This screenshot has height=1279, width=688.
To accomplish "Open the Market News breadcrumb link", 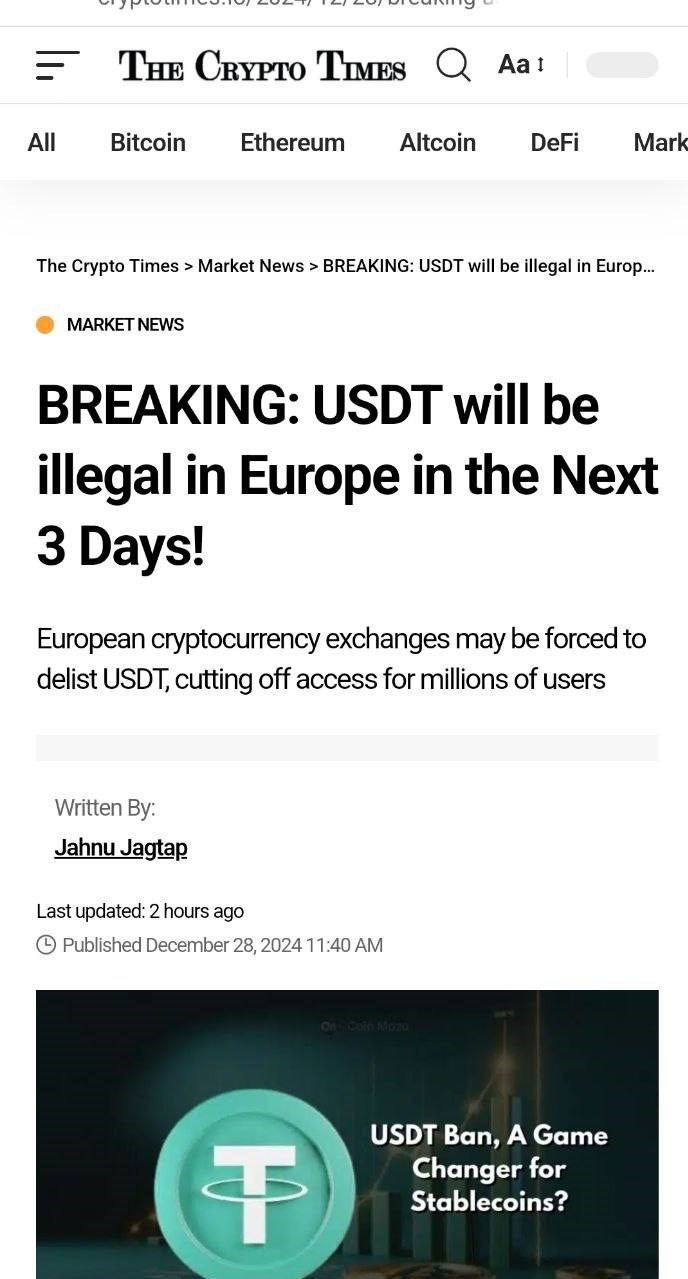I will pos(250,266).
